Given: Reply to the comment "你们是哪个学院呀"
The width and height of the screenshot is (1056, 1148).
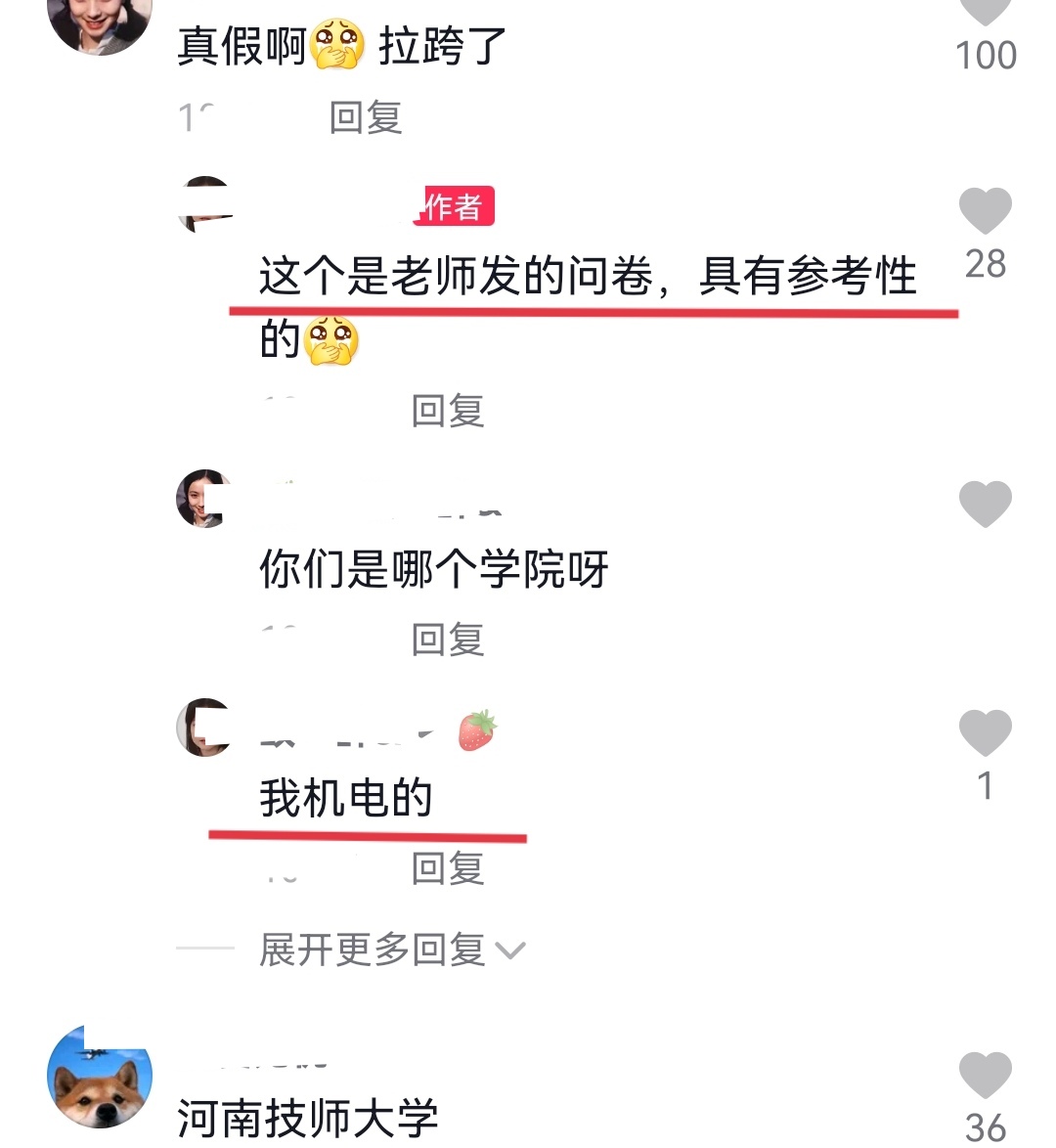Looking at the screenshot, I should coord(448,640).
